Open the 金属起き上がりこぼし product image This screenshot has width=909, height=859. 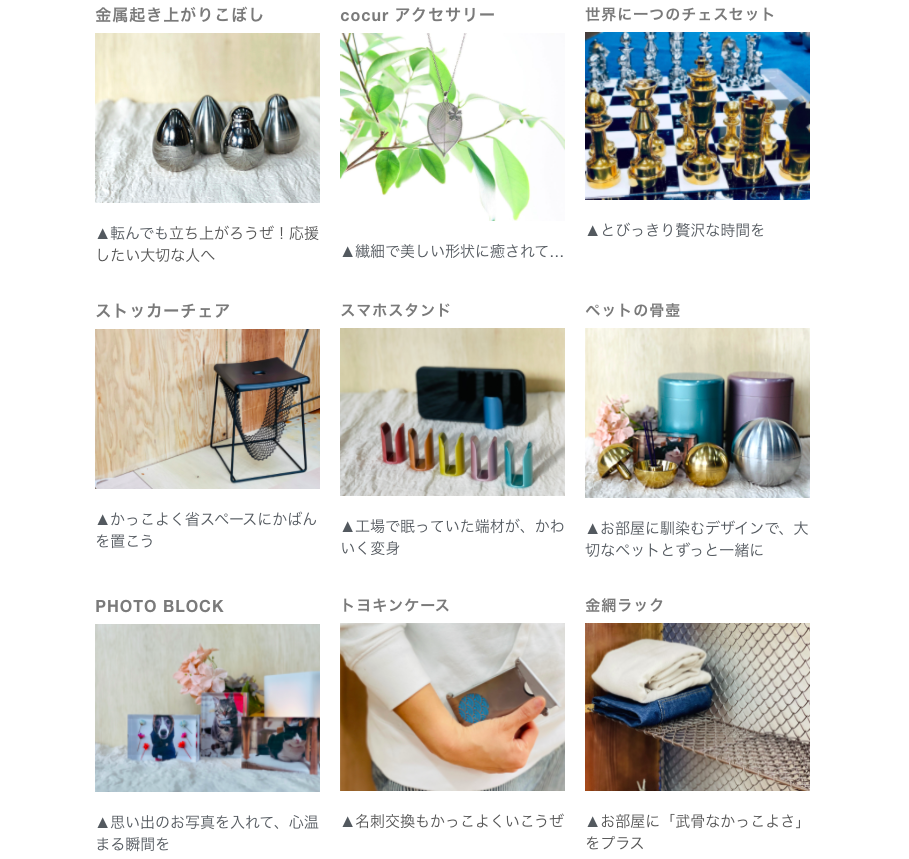[x=207, y=118]
